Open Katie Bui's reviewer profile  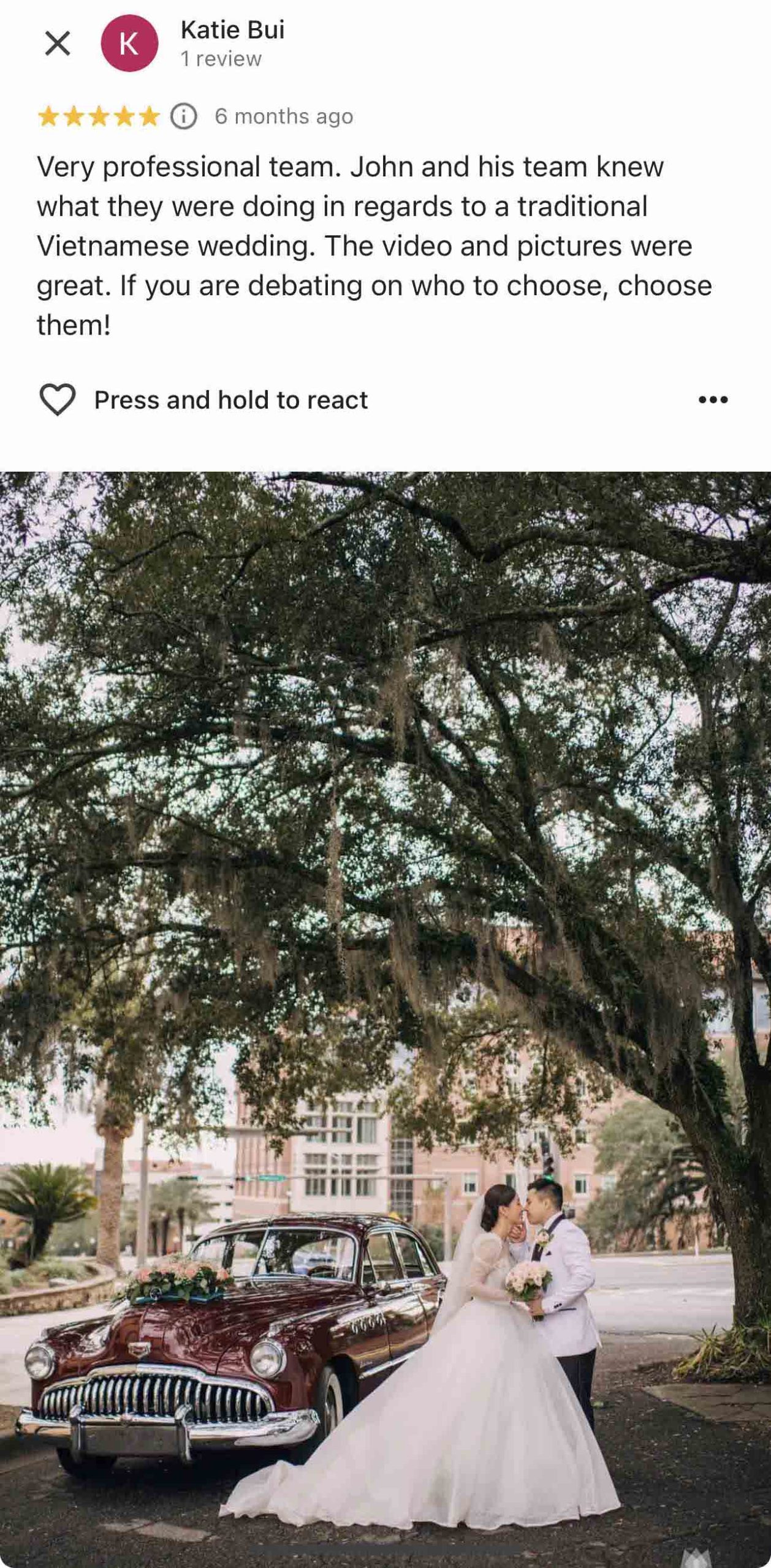point(232,30)
